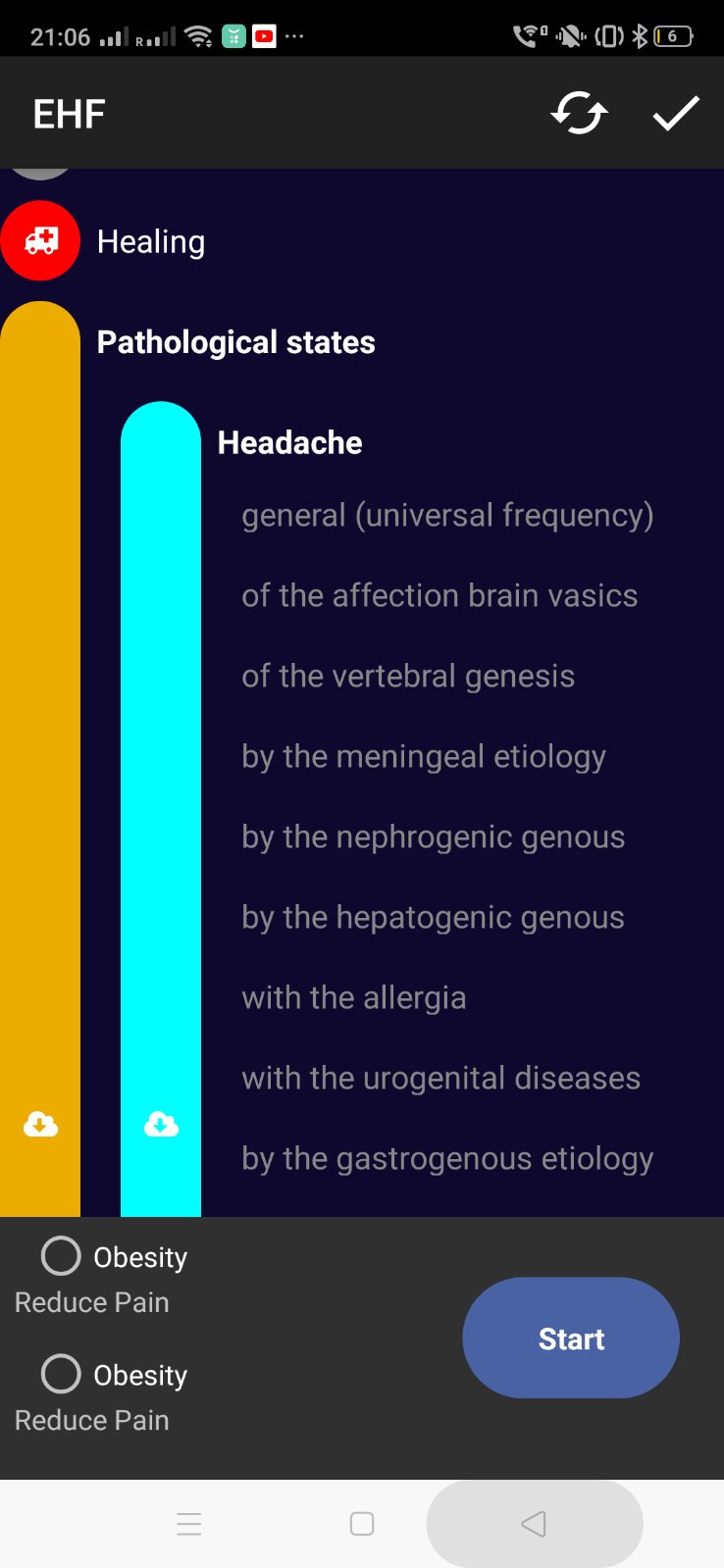Open the Healing category
The width and height of the screenshot is (724, 1568).
pyautogui.click(x=150, y=241)
